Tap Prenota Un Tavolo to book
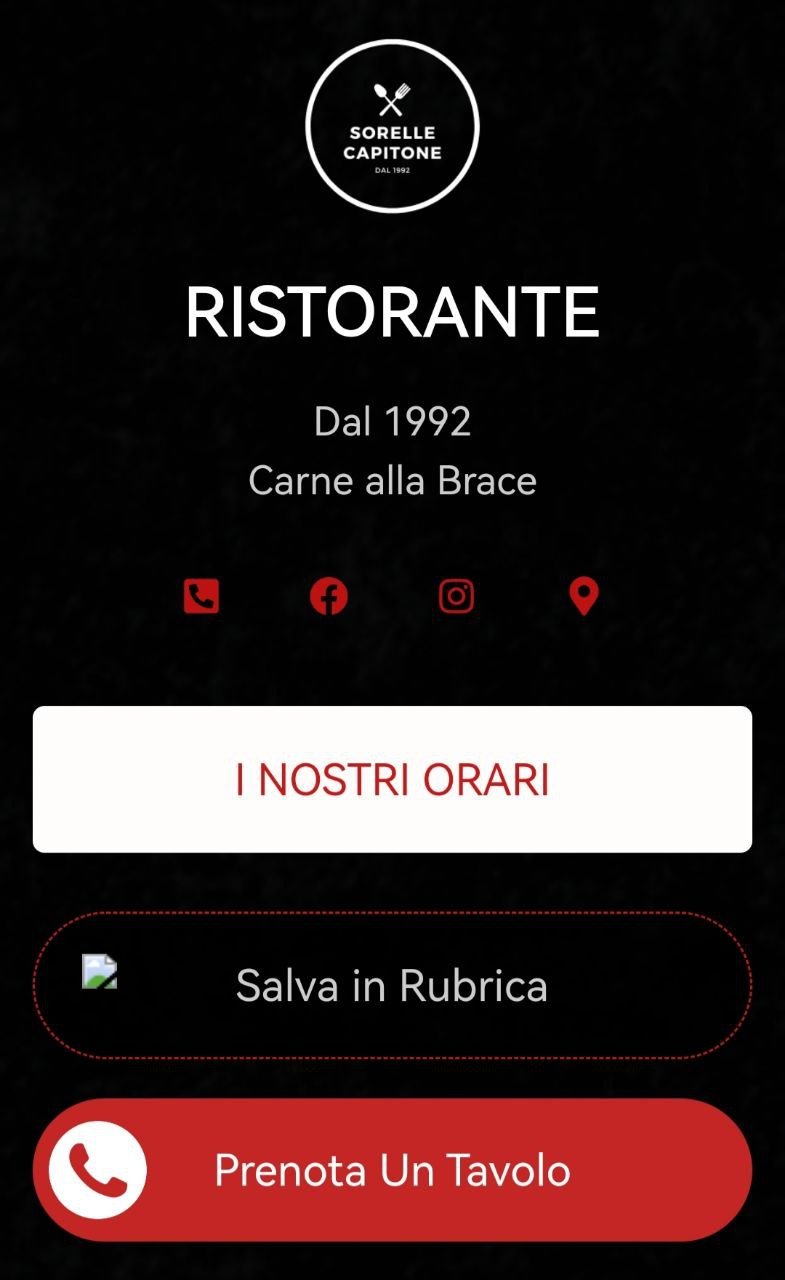The height and width of the screenshot is (1280, 785). (x=392, y=1170)
